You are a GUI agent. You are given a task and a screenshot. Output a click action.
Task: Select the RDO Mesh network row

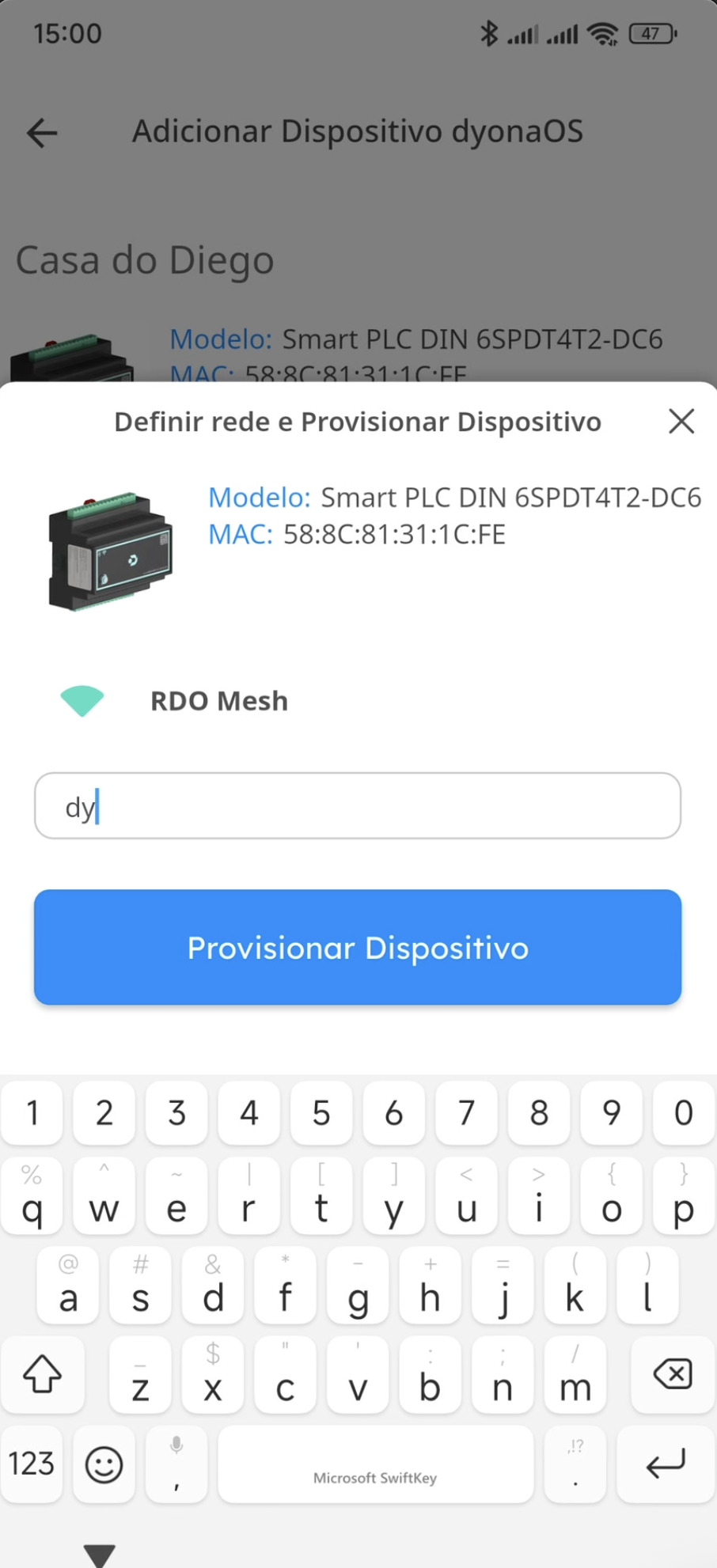pos(219,701)
